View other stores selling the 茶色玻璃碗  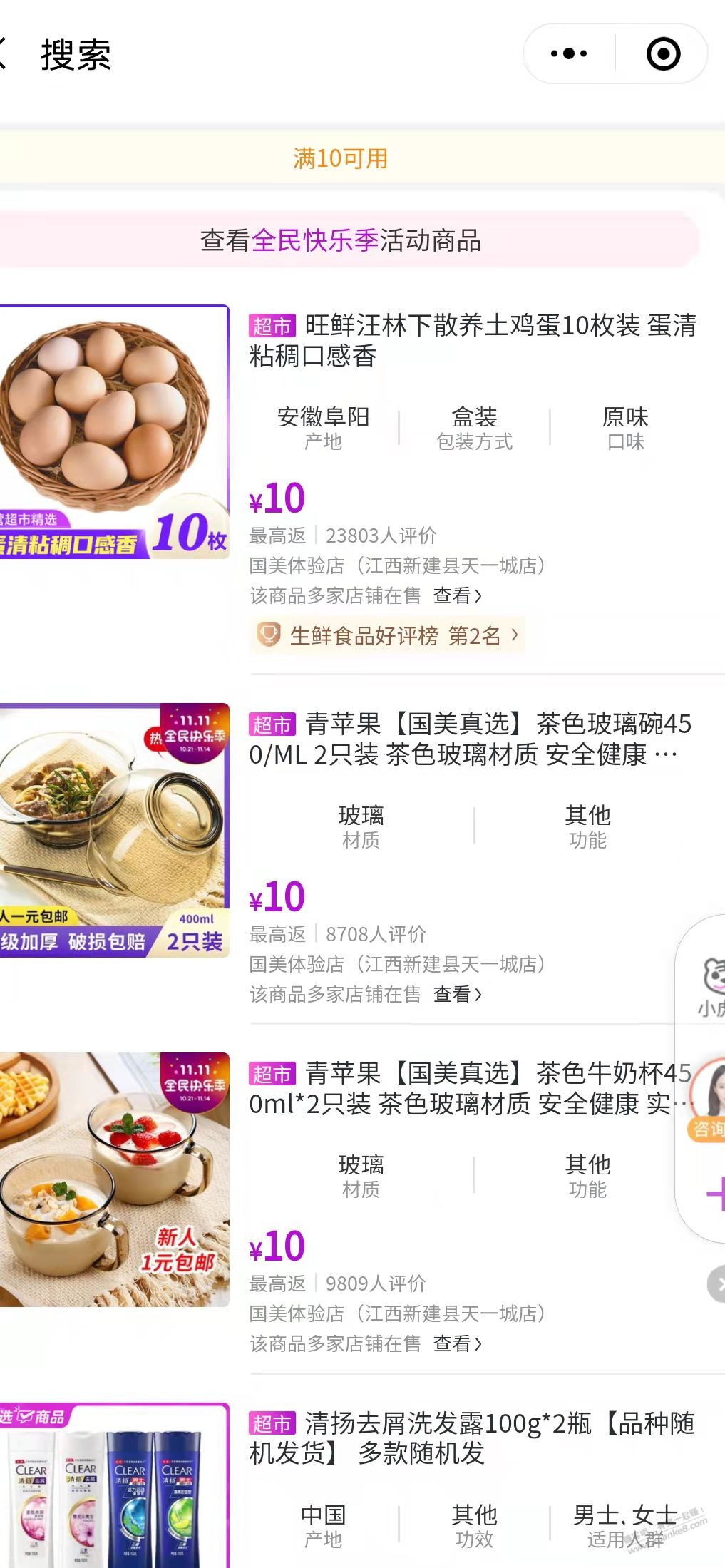click(x=458, y=994)
